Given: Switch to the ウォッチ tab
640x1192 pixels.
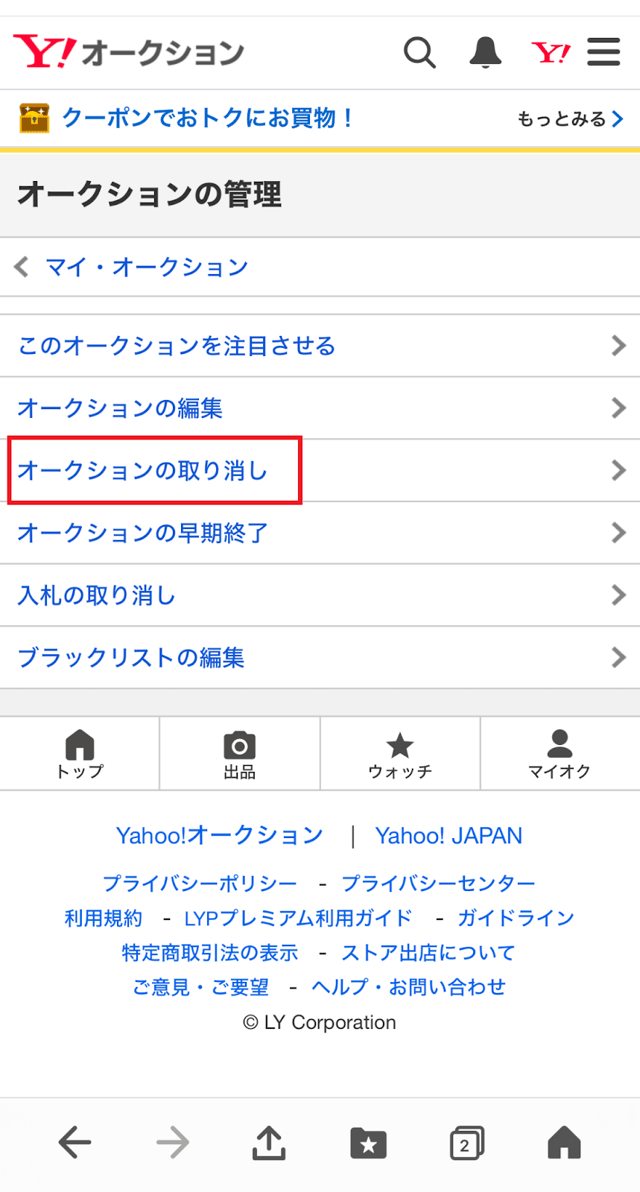Looking at the screenshot, I should 400,754.
